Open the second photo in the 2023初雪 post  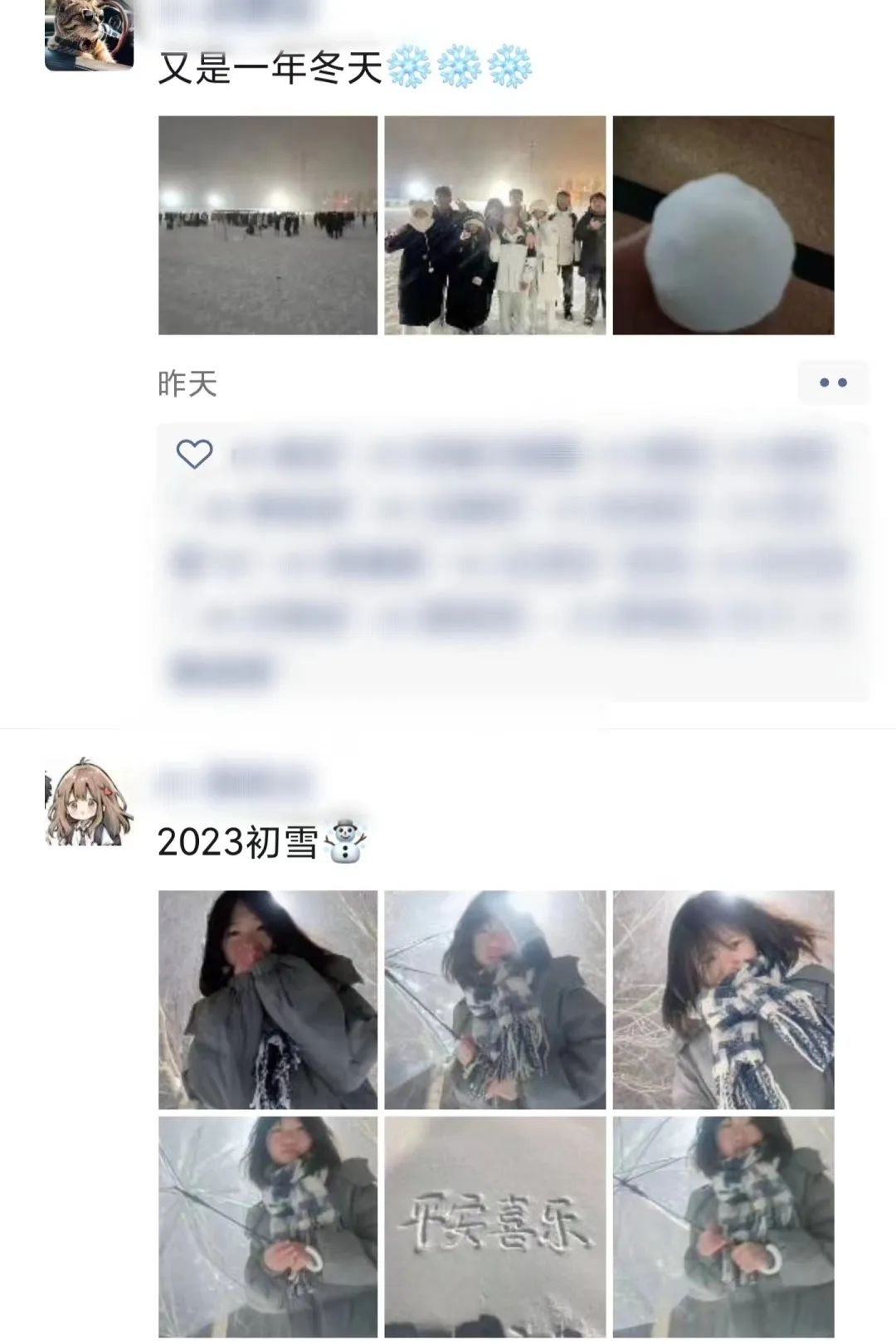point(494,999)
